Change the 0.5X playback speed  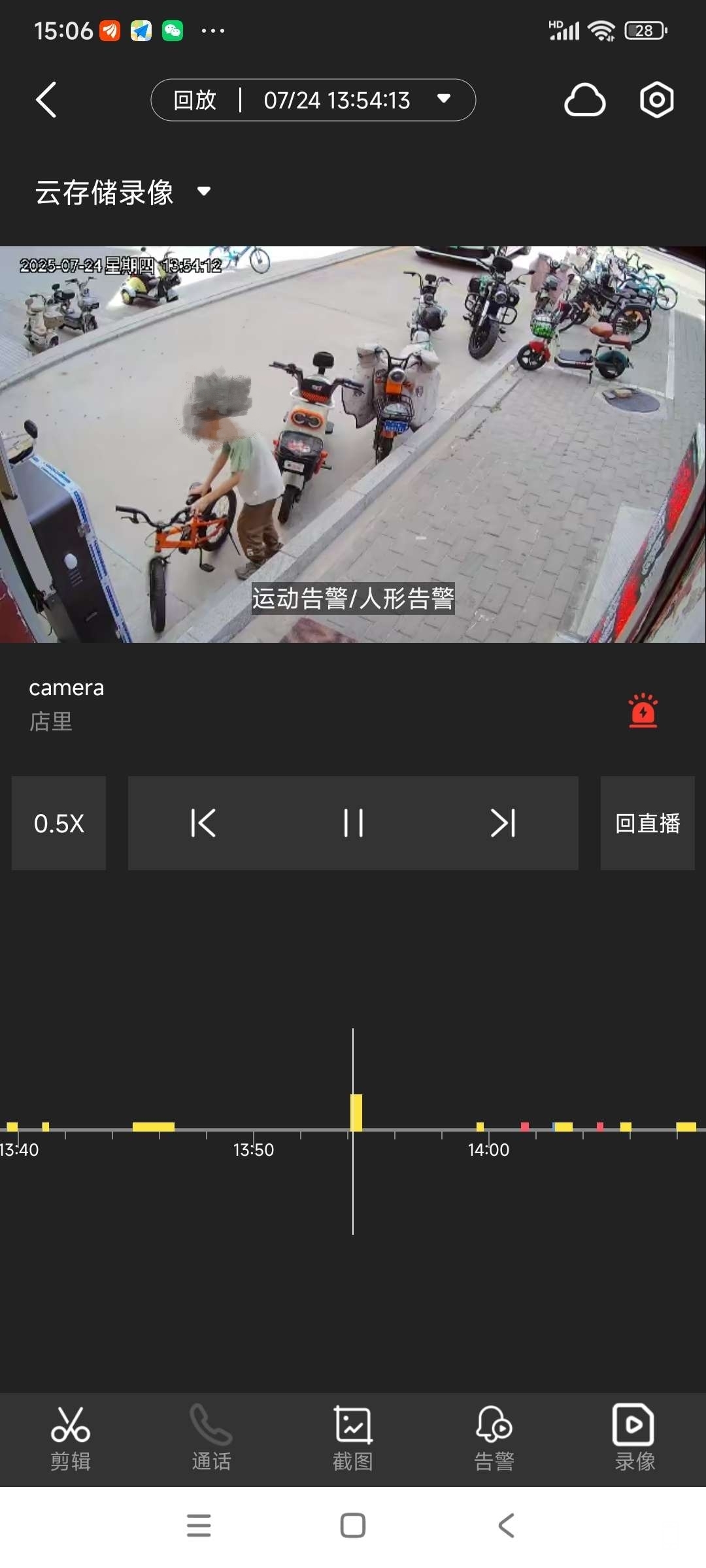59,823
